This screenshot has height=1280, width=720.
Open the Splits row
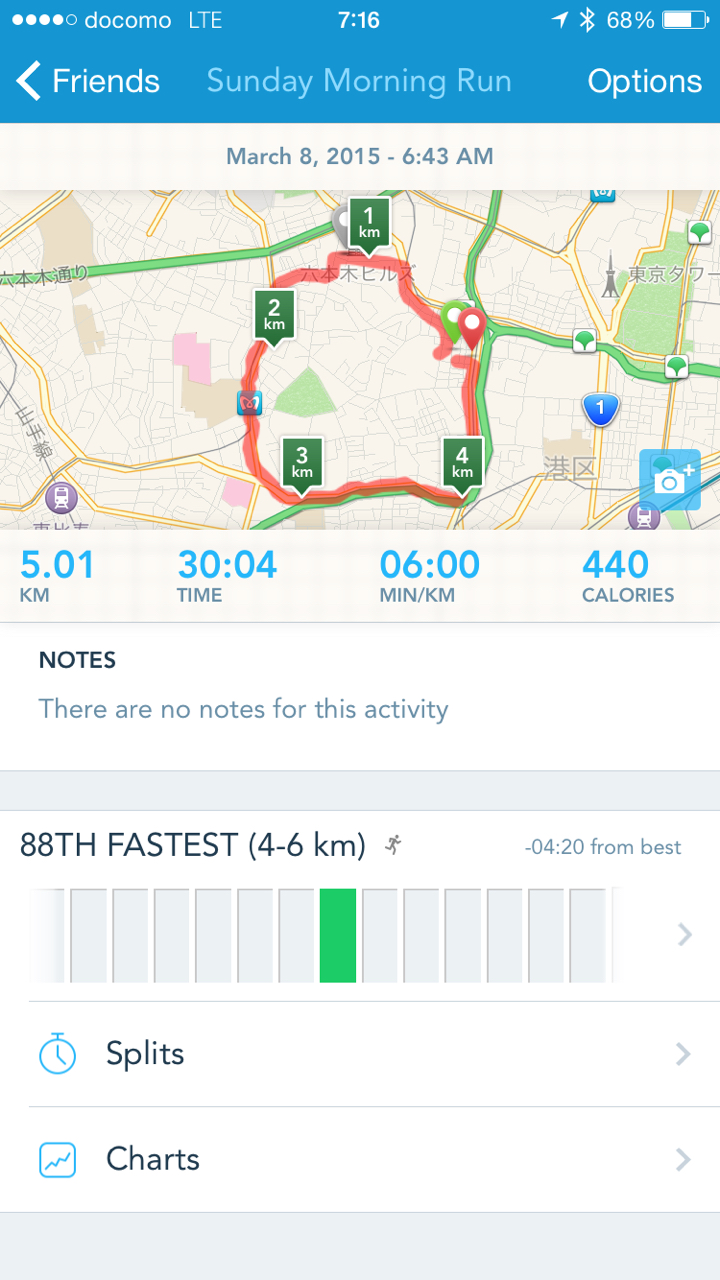(360, 1054)
